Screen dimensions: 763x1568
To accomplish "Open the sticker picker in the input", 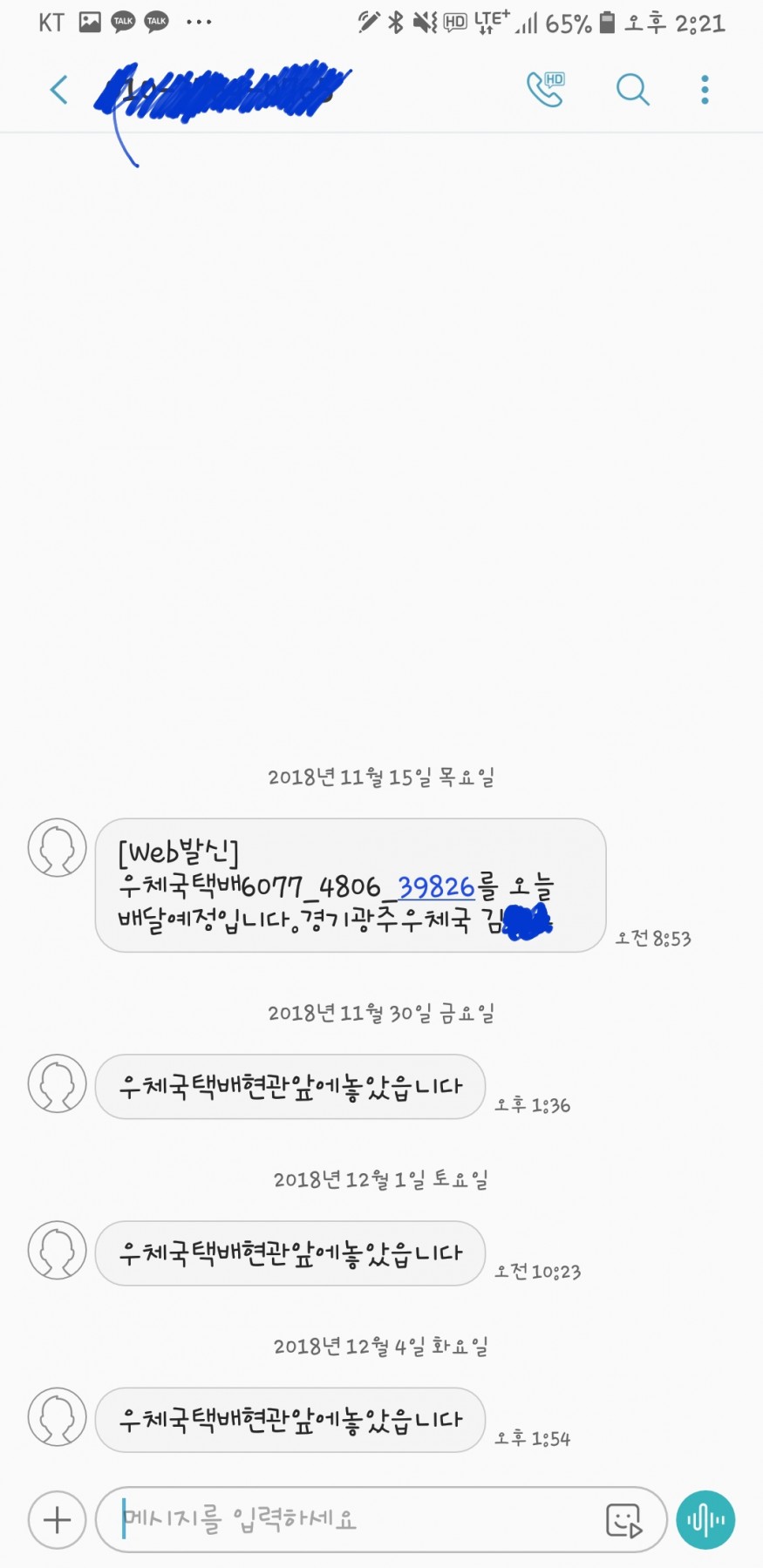I will [623, 1520].
